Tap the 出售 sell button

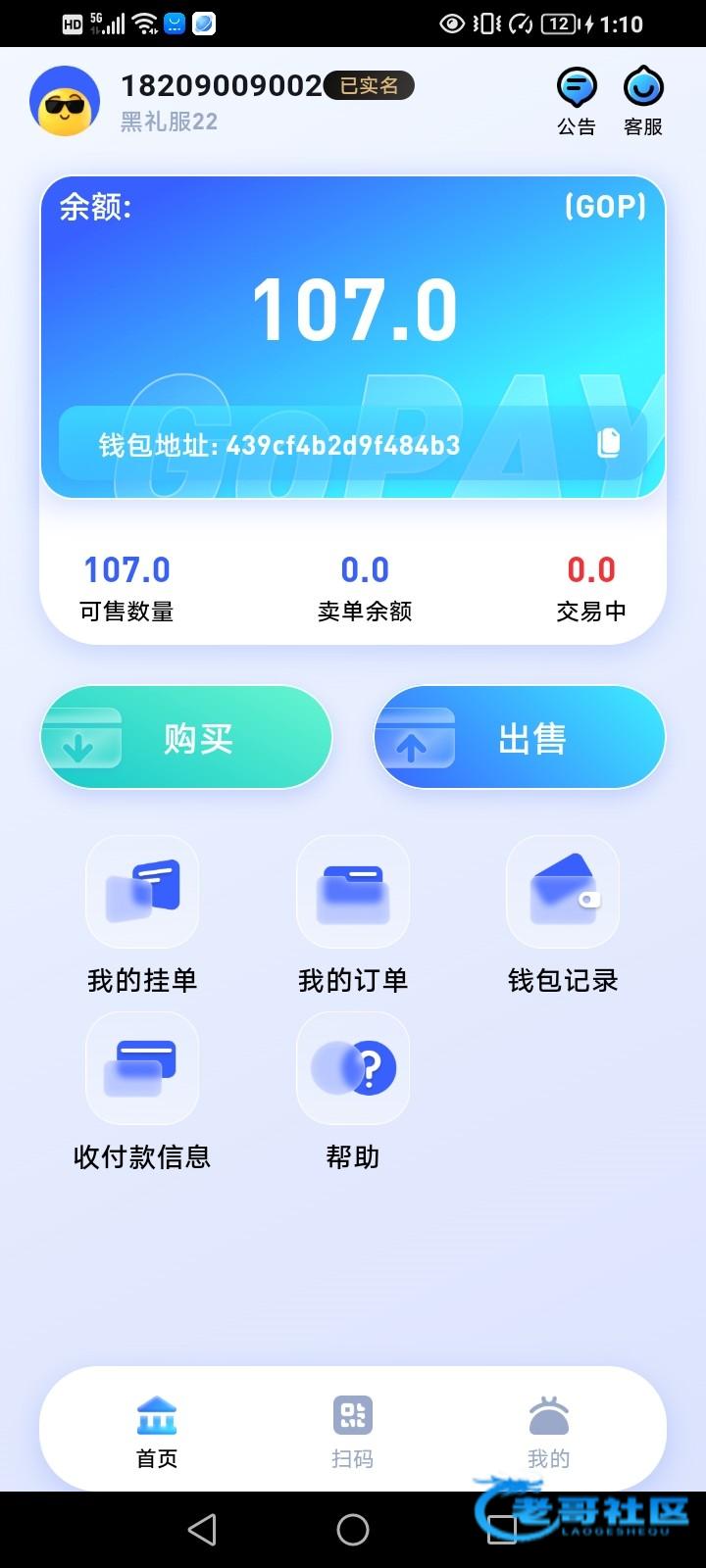point(520,738)
